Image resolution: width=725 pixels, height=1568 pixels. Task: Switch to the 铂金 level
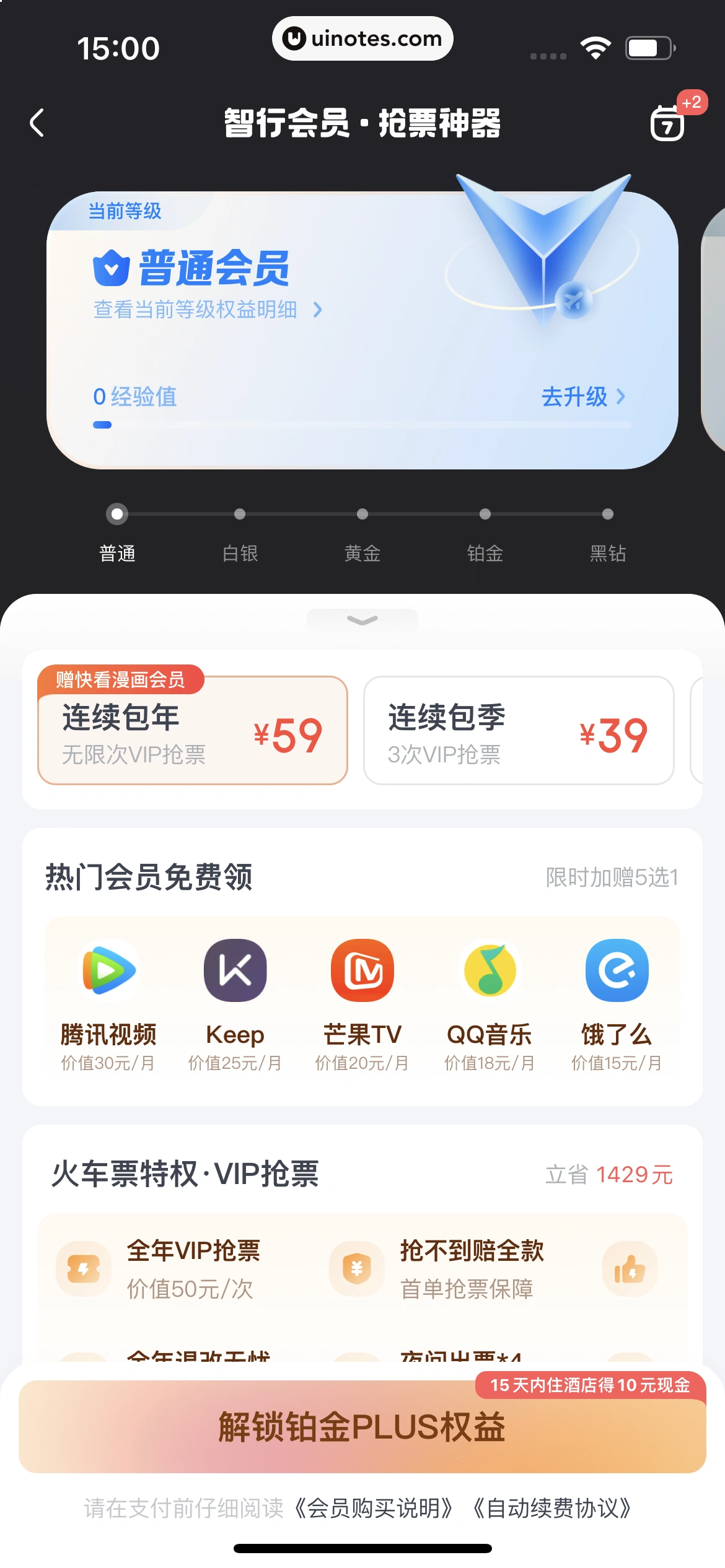485,534
